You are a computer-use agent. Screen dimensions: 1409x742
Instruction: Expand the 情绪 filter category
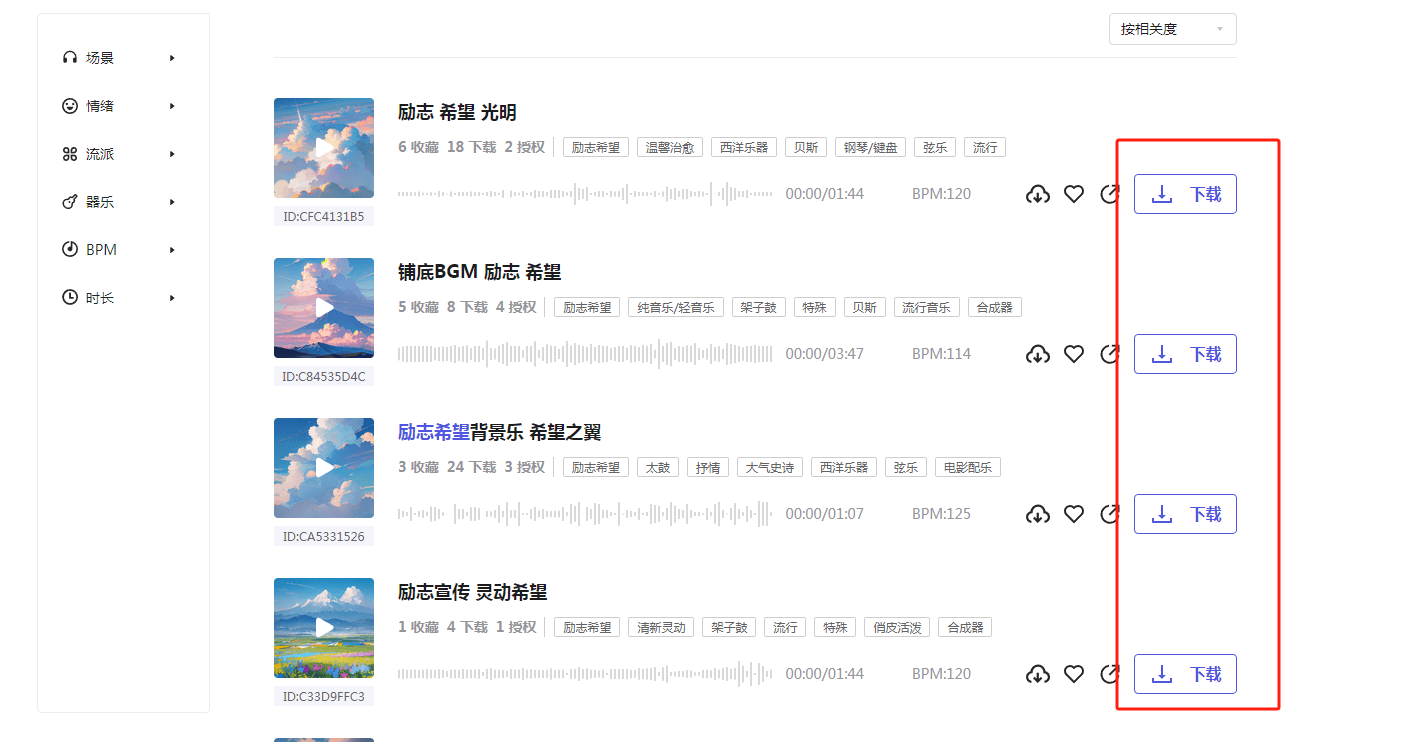[x=119, y=106]
